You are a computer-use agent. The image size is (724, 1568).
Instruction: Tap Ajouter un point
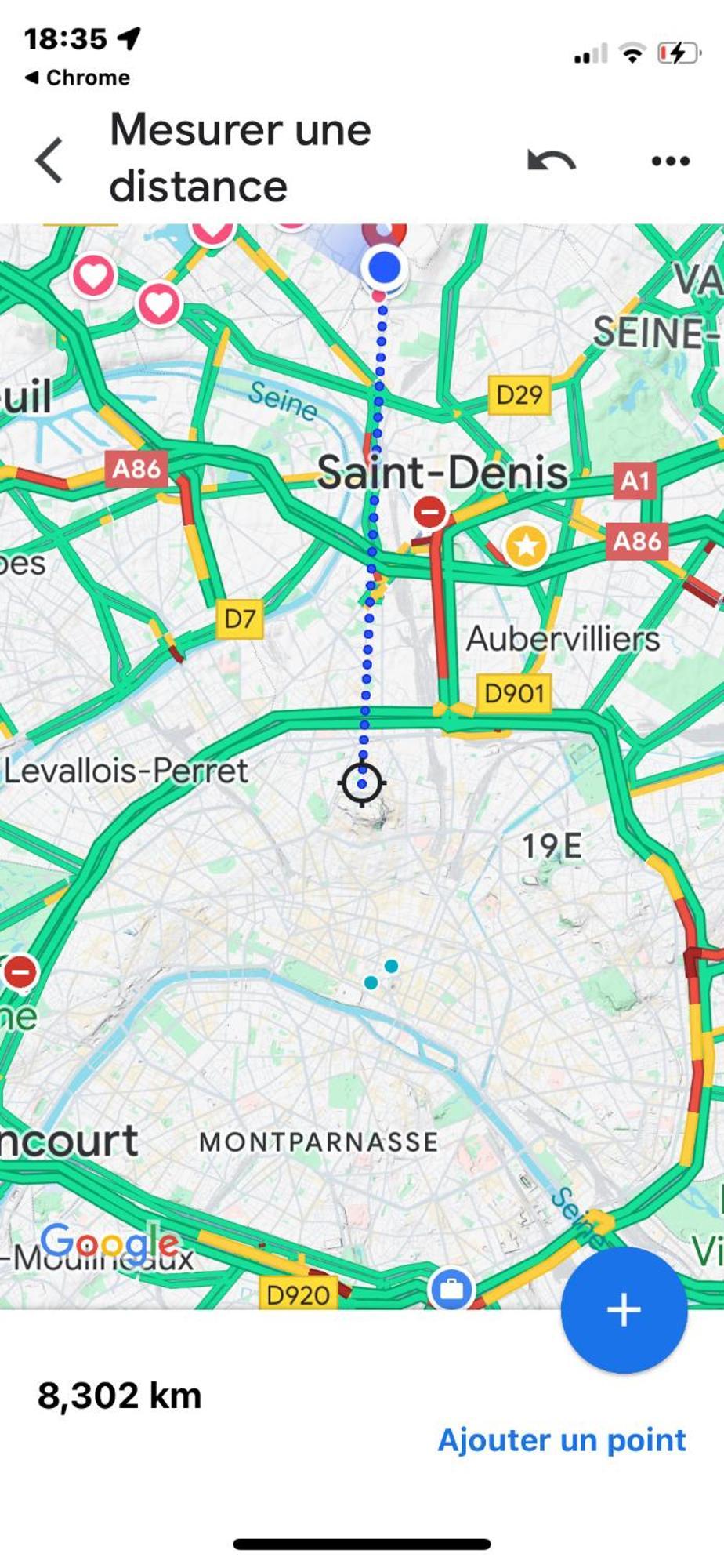pos(562,1439)
